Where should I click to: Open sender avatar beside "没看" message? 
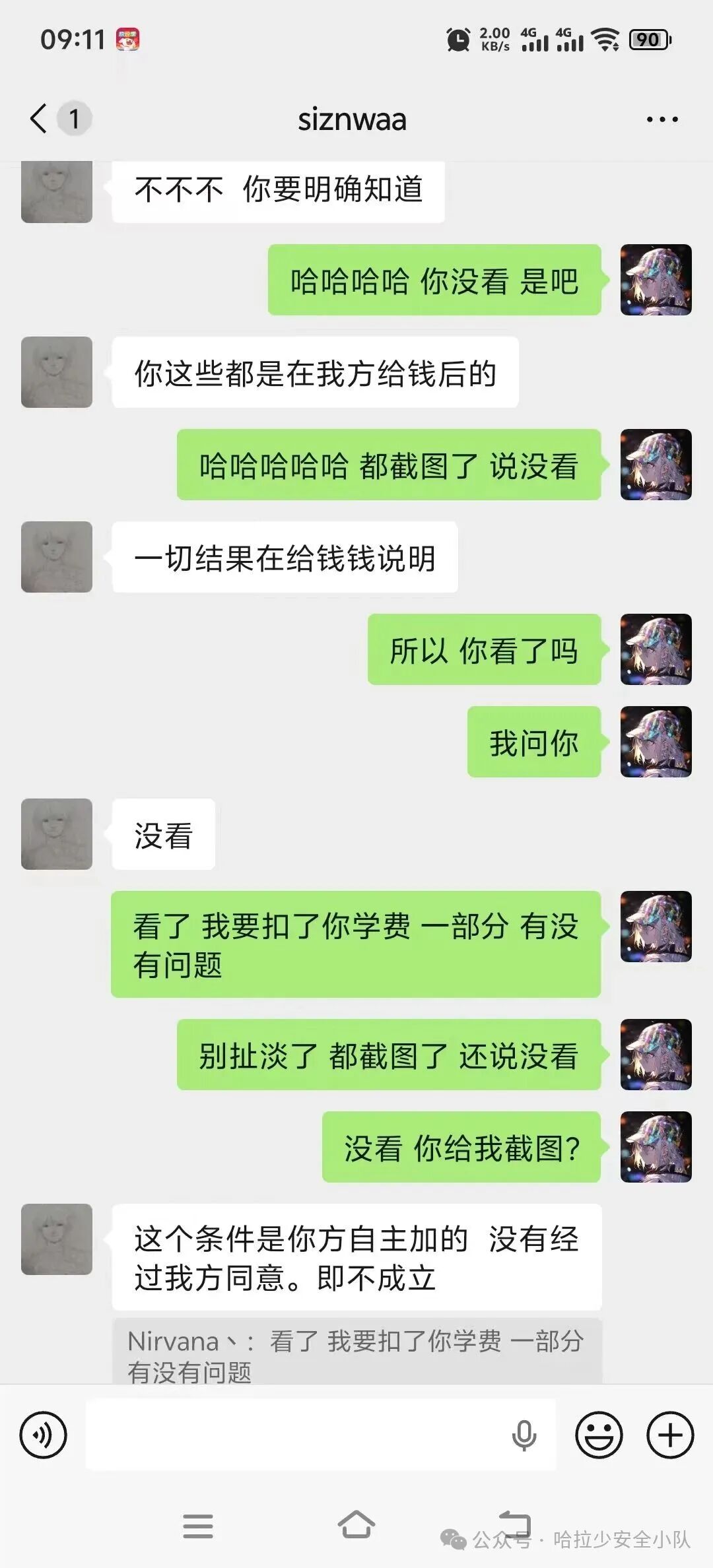point(57,834)
